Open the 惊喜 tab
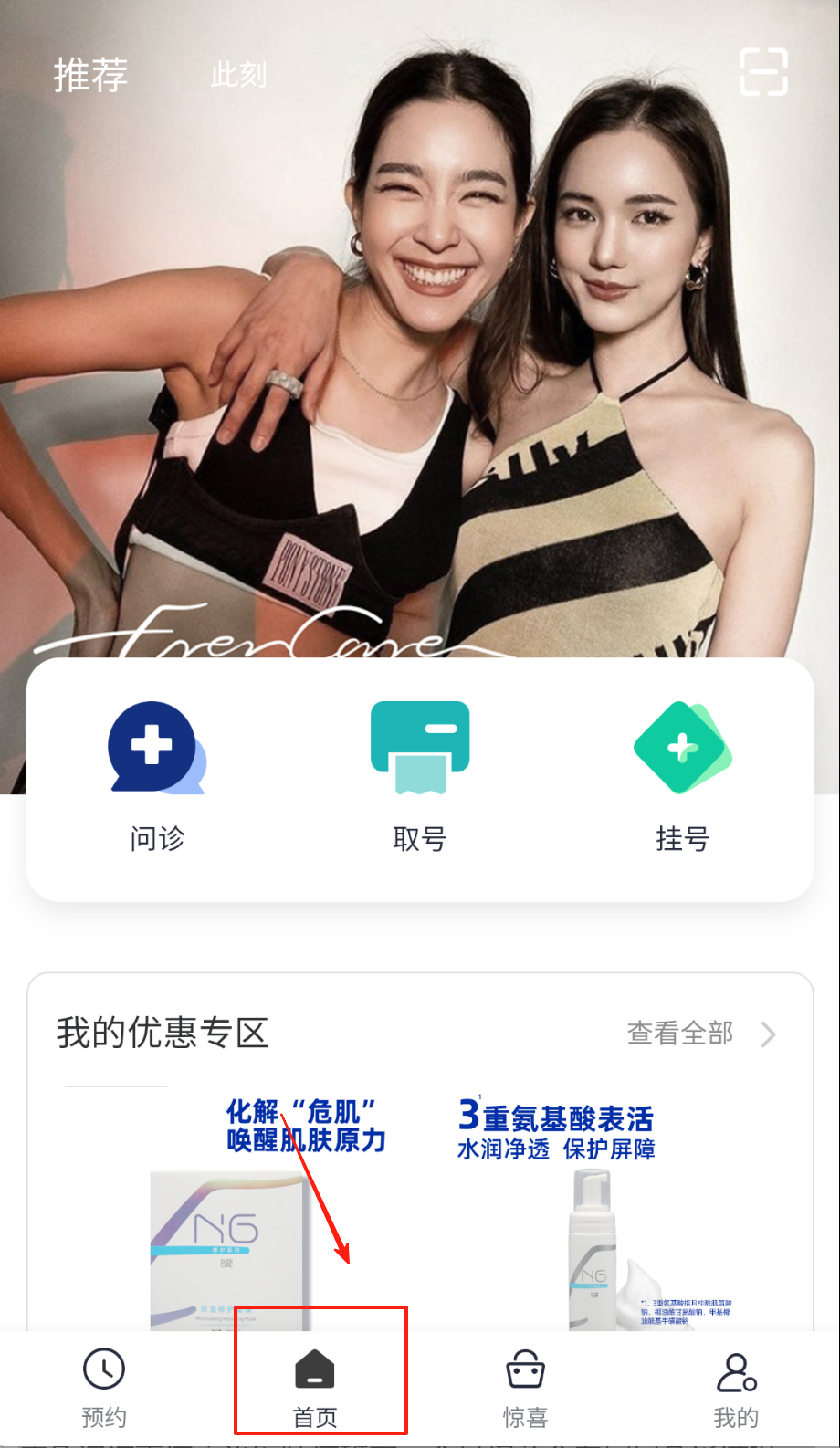The height and width of the screenshot is (1448, 840). pos(525,1389)
